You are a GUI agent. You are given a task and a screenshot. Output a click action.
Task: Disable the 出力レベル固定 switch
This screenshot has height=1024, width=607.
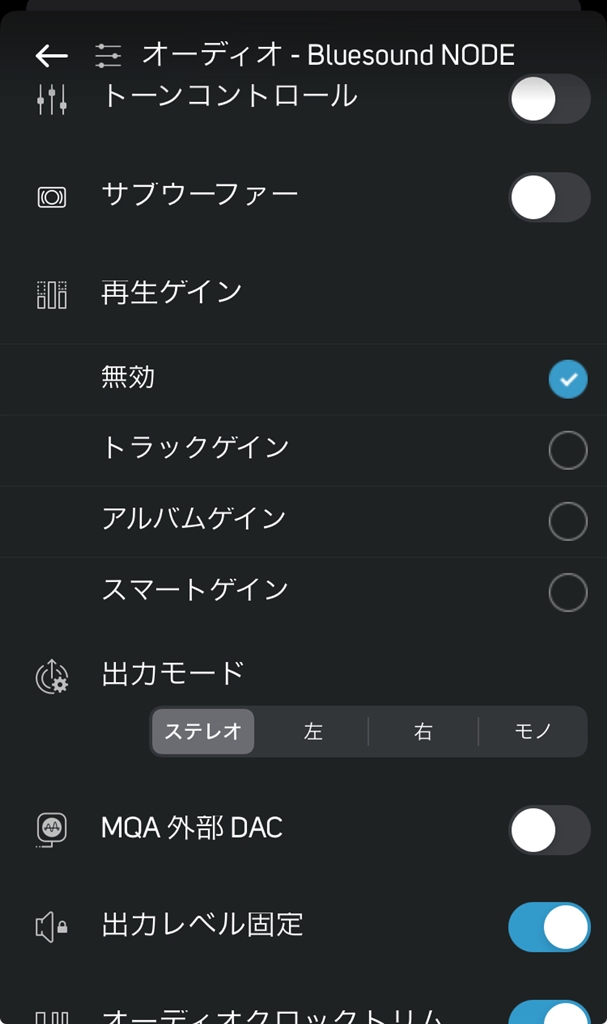coord(550,927)
